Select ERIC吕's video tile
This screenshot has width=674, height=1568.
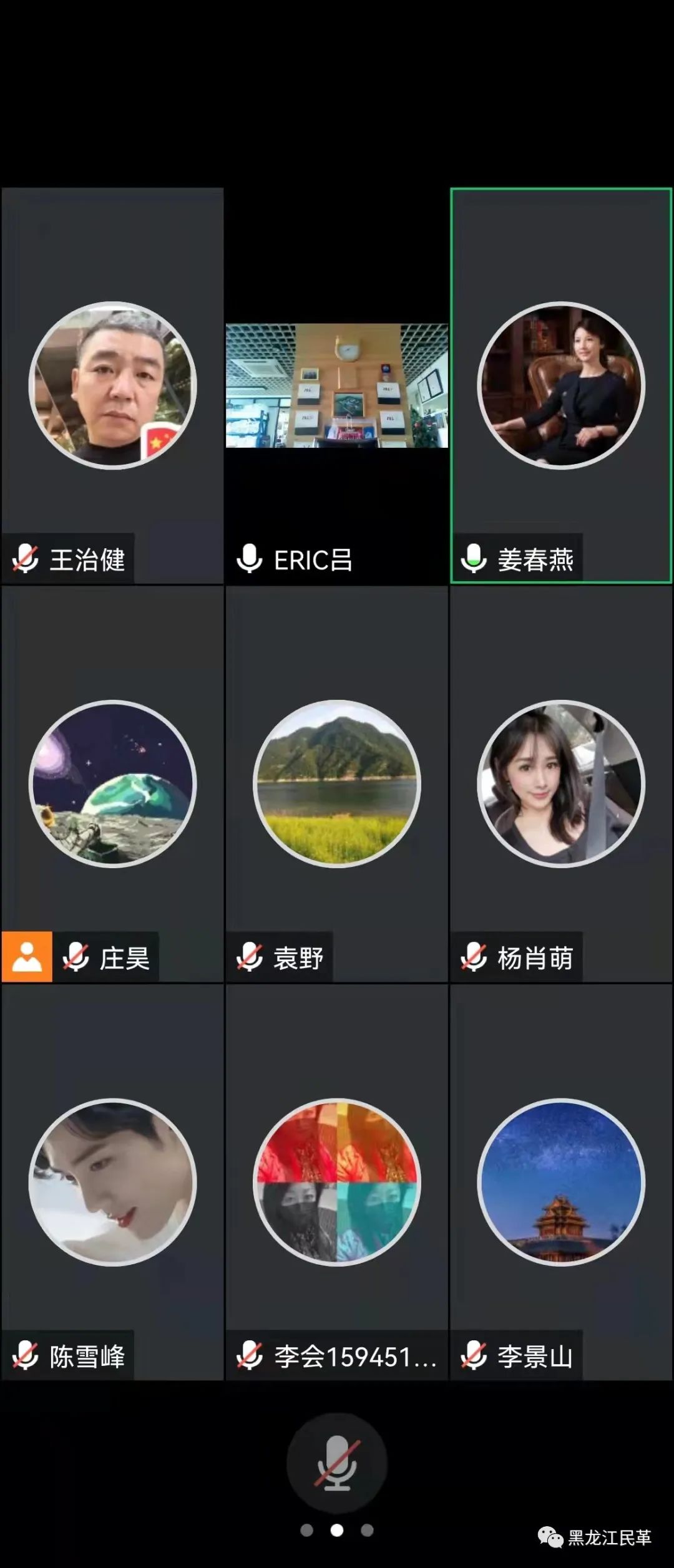[x=337, y=385]
